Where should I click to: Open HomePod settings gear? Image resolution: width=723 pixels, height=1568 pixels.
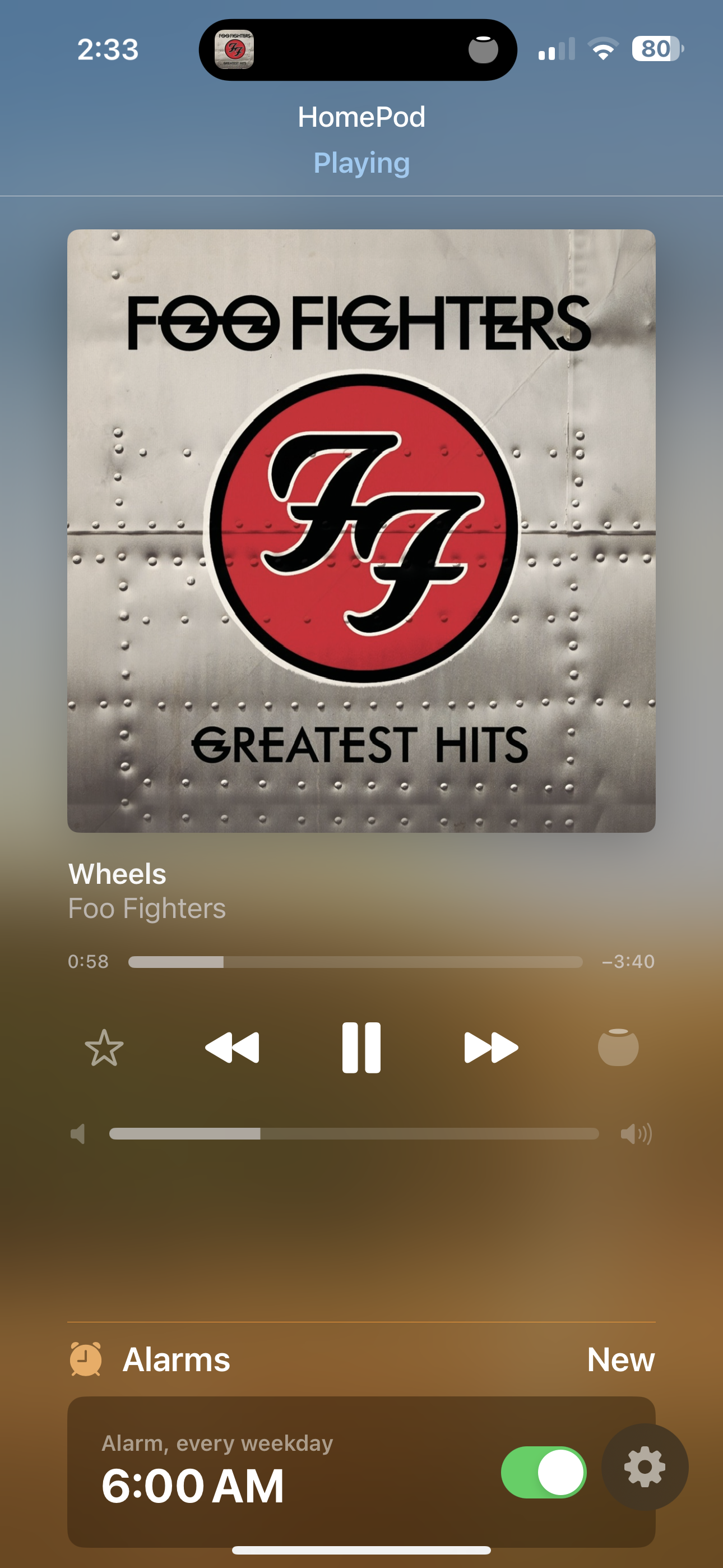645,1468
